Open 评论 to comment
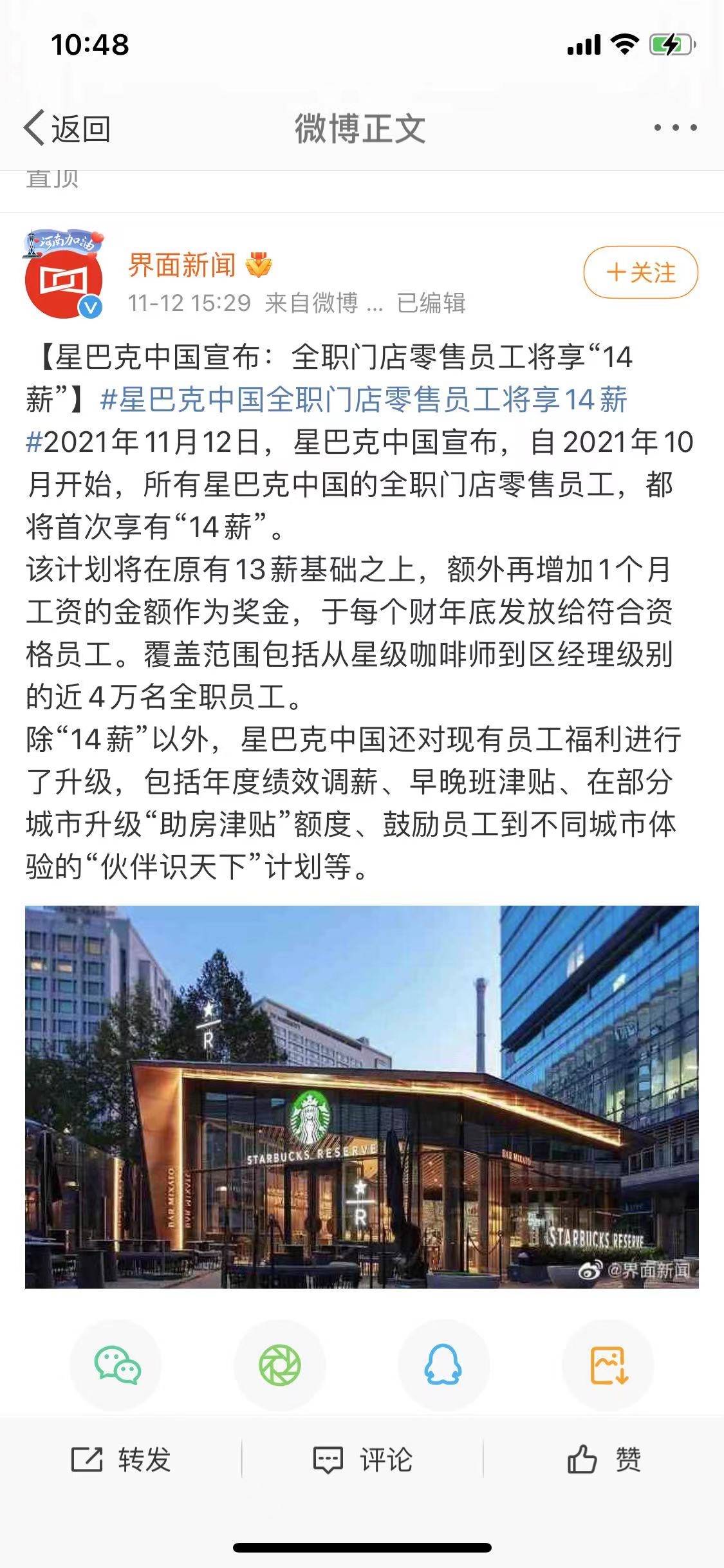724x1568 pixels. click(362, 1459)
